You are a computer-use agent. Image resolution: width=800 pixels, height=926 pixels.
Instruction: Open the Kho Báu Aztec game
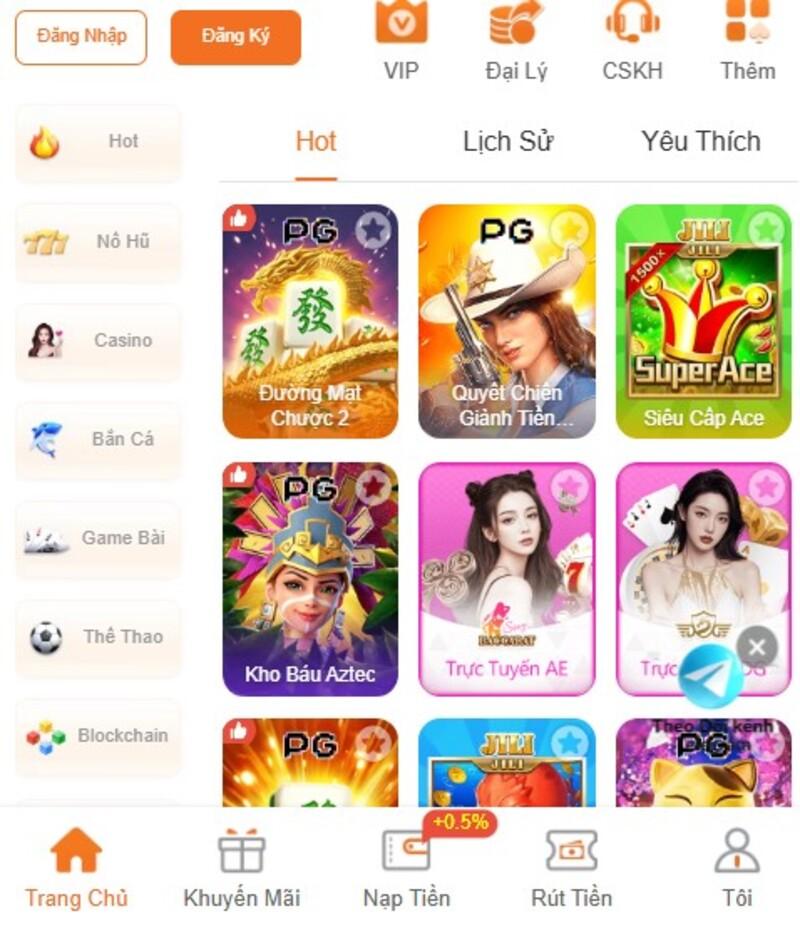[x=310, y=578]
